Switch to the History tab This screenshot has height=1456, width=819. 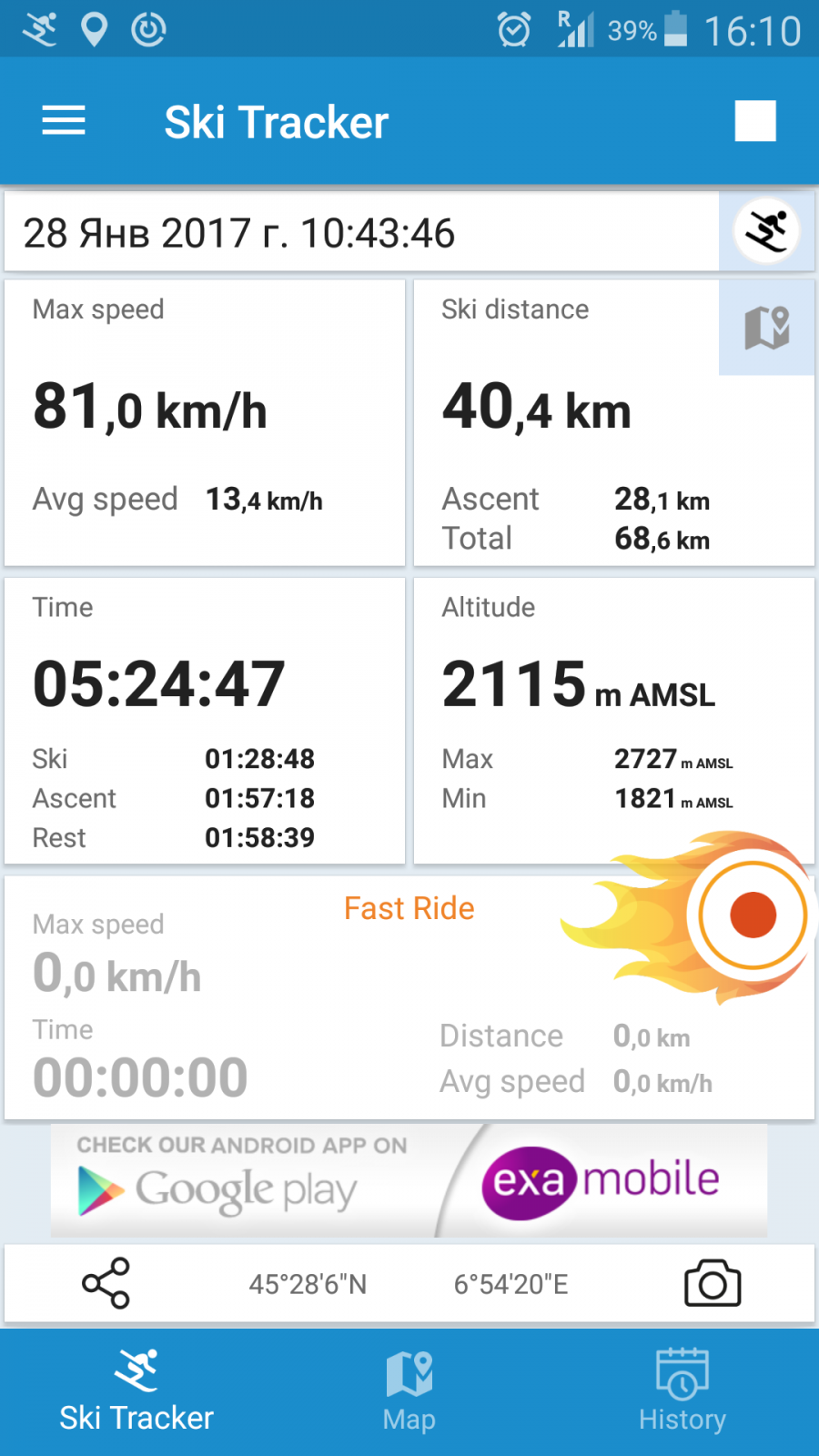[x=682, y=1392]
